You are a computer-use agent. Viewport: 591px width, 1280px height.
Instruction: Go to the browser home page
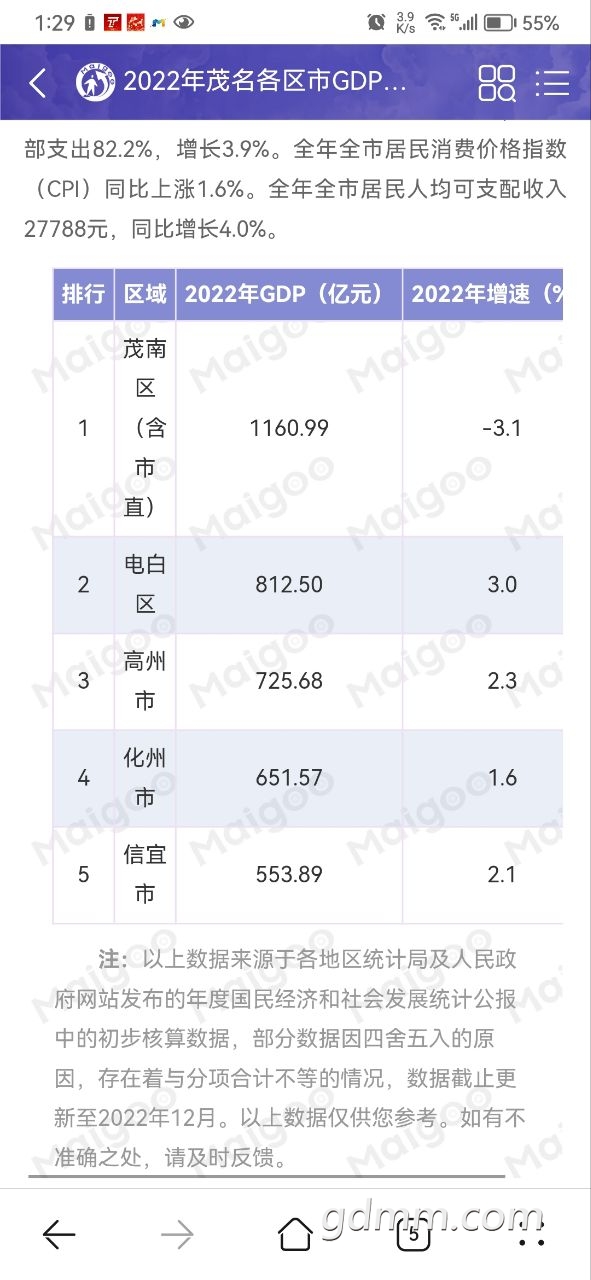point(296,1234)
